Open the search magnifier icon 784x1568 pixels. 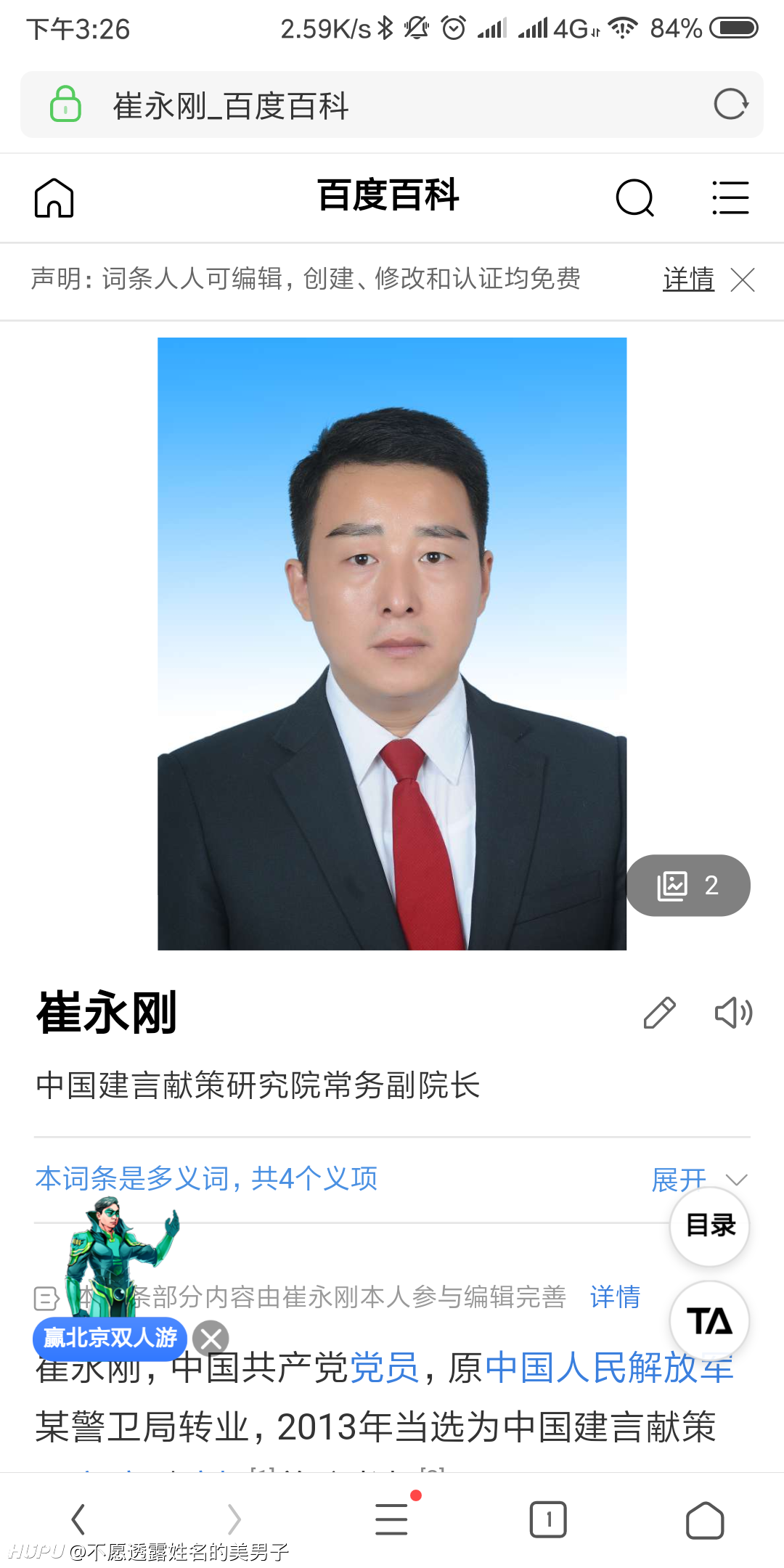635,197
